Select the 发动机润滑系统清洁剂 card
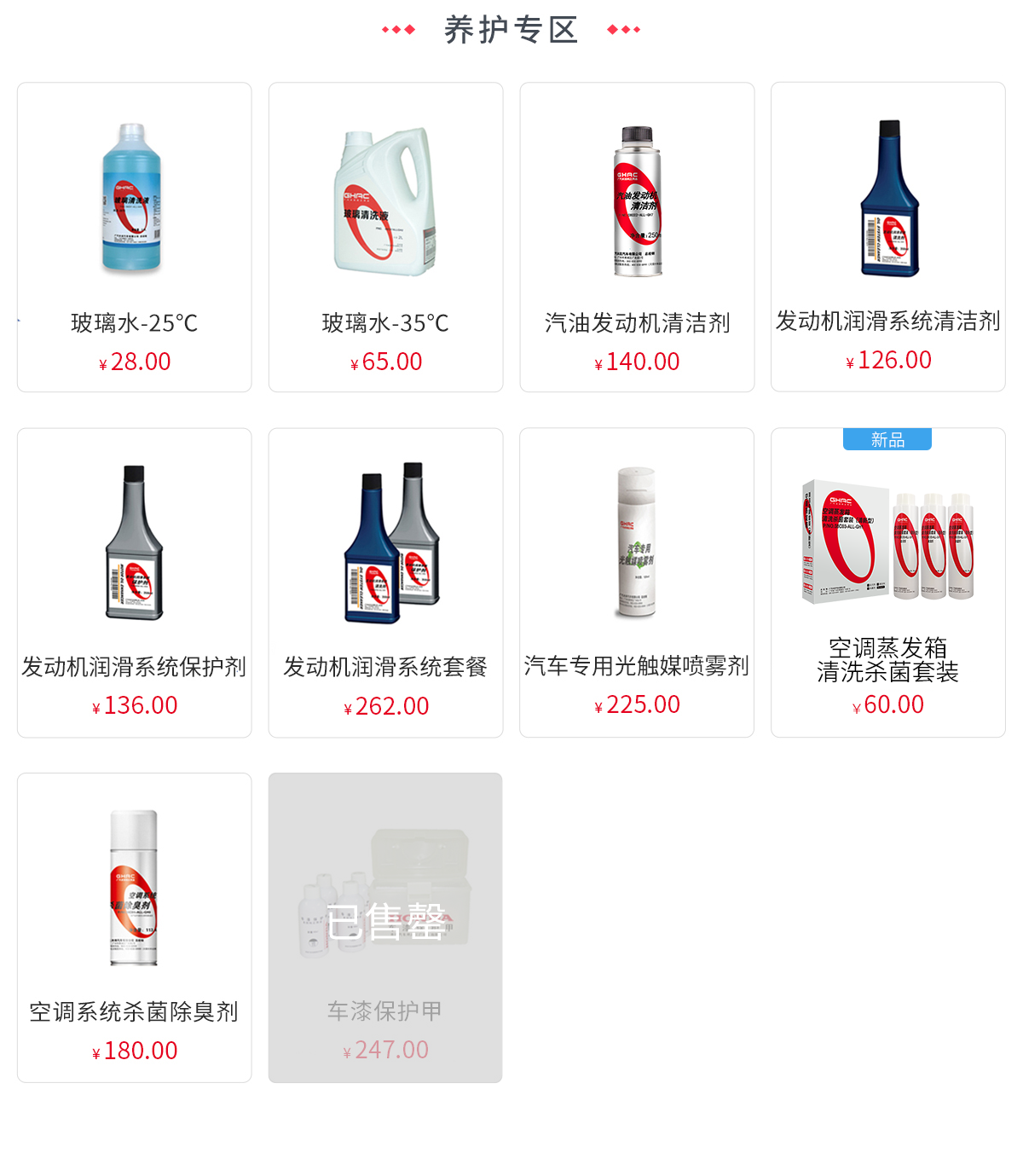Viewport: 1023px width, 1176px height. tap(887, 237)
